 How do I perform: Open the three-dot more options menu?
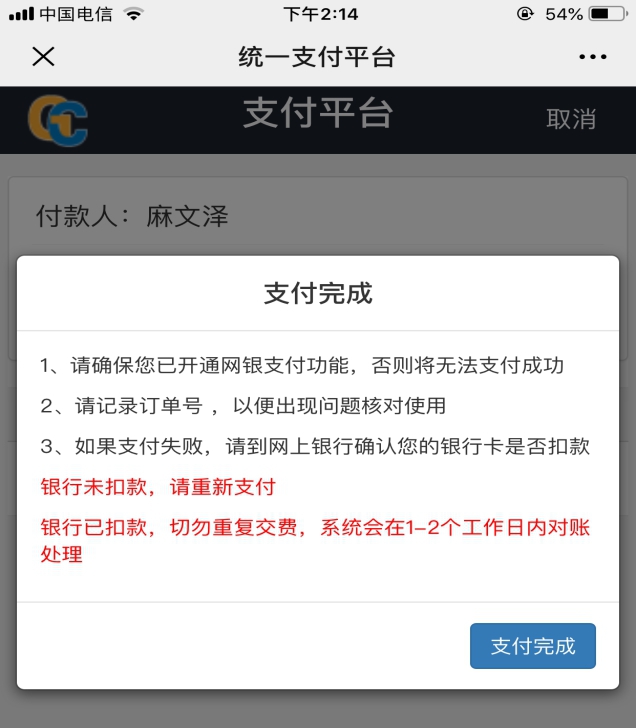593,57
